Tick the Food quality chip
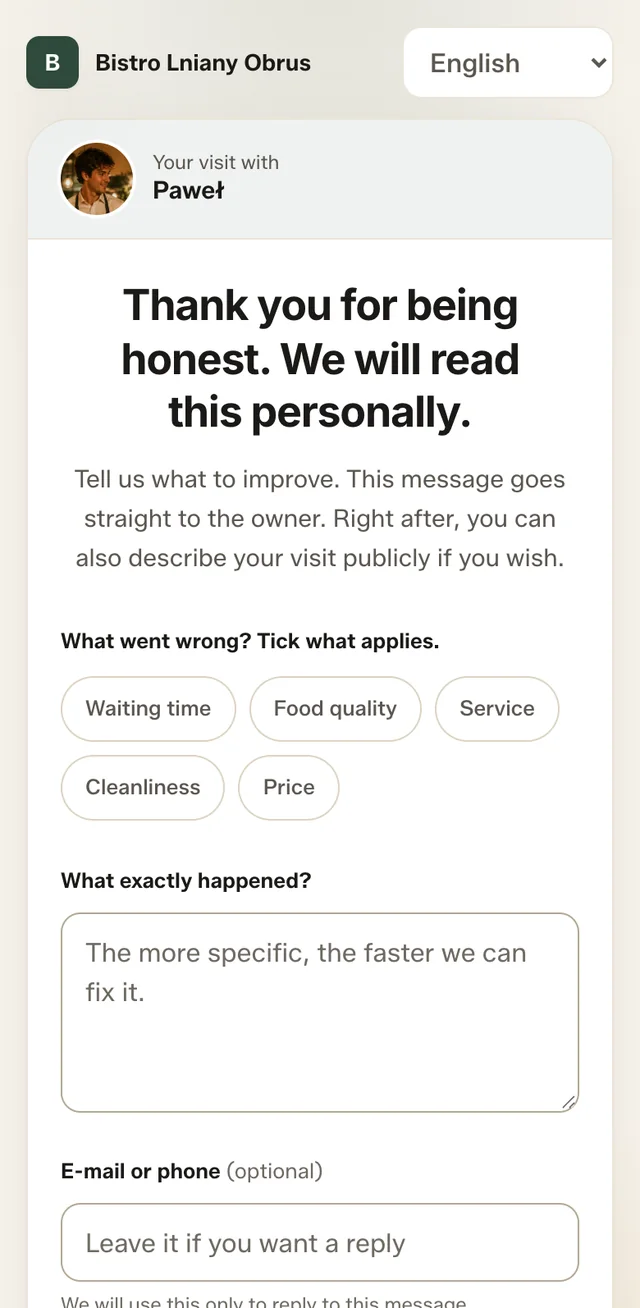This screenshot has height=1308, width=640. [x=335, y=709]
